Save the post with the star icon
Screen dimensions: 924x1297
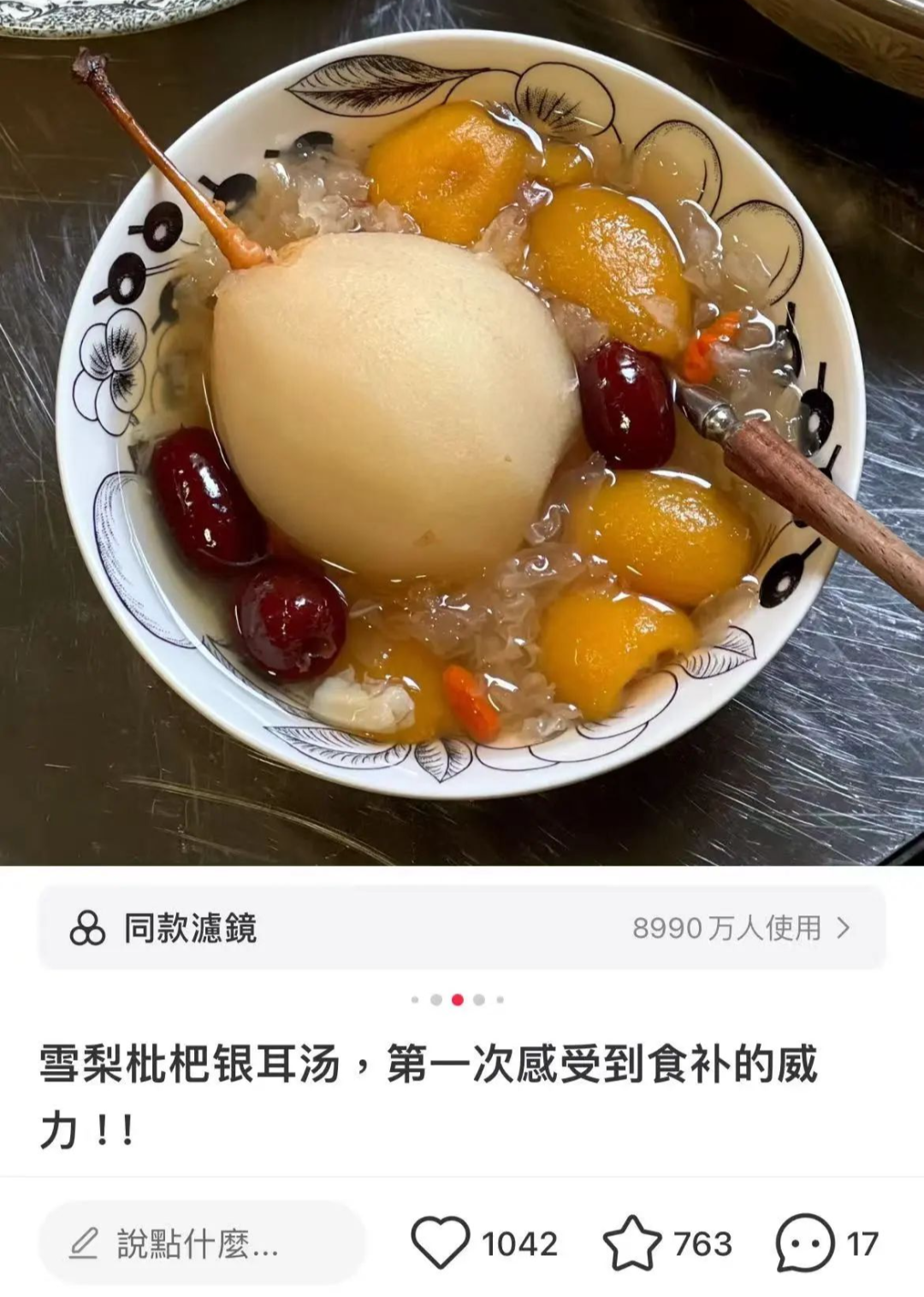pos(632,1243)
